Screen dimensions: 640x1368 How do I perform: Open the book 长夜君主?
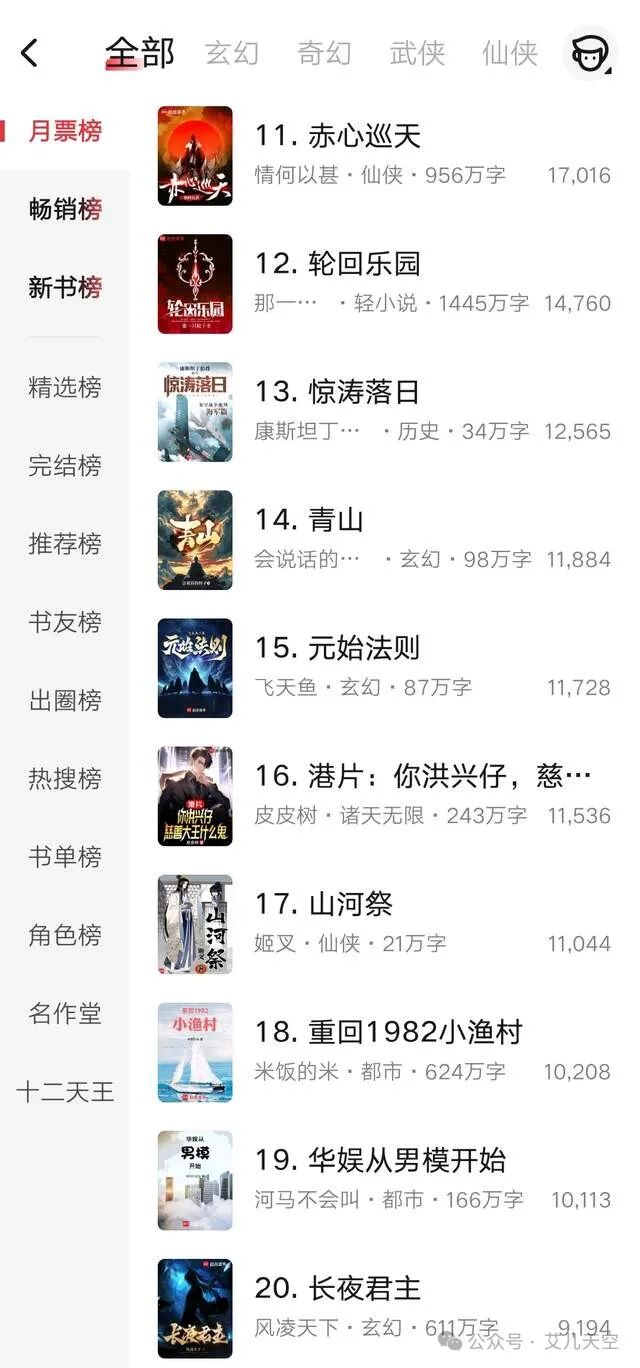coord(384,1308)
